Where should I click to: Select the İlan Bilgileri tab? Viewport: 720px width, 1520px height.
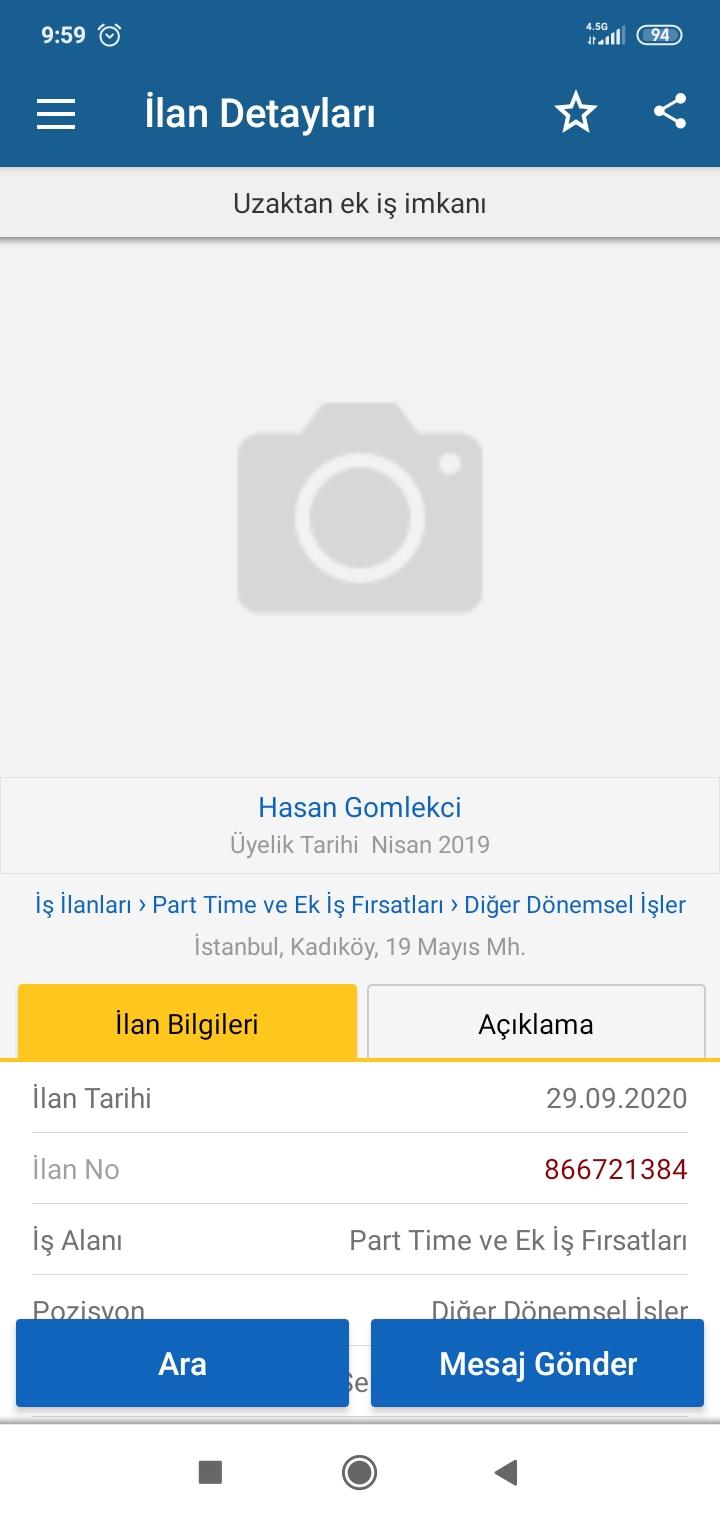tap(187, 1022)
